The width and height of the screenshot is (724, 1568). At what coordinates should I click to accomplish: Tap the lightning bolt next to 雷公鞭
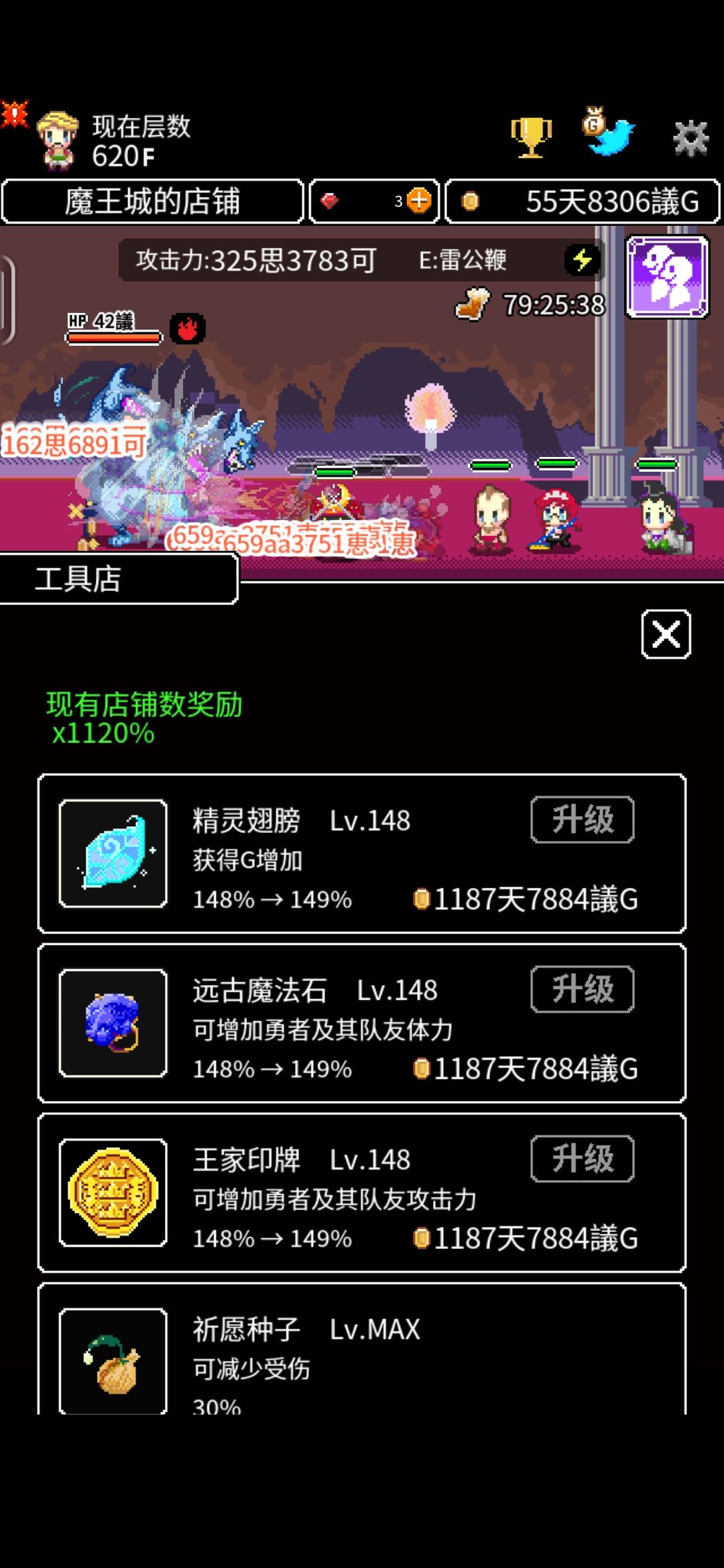pyautogui.click(x=583, y=261)
